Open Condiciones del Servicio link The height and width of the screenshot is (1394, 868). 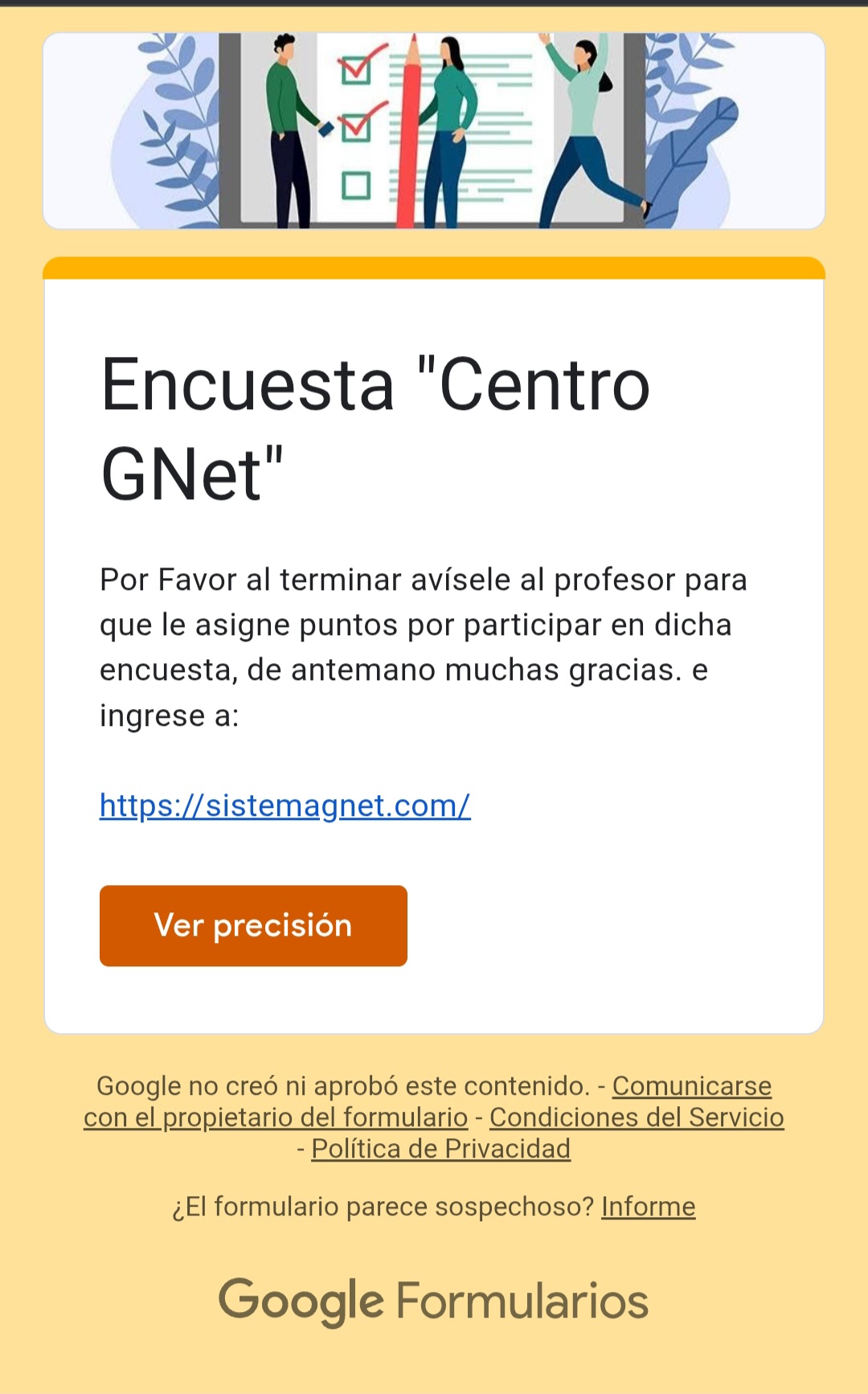[x=637, y=1117]
